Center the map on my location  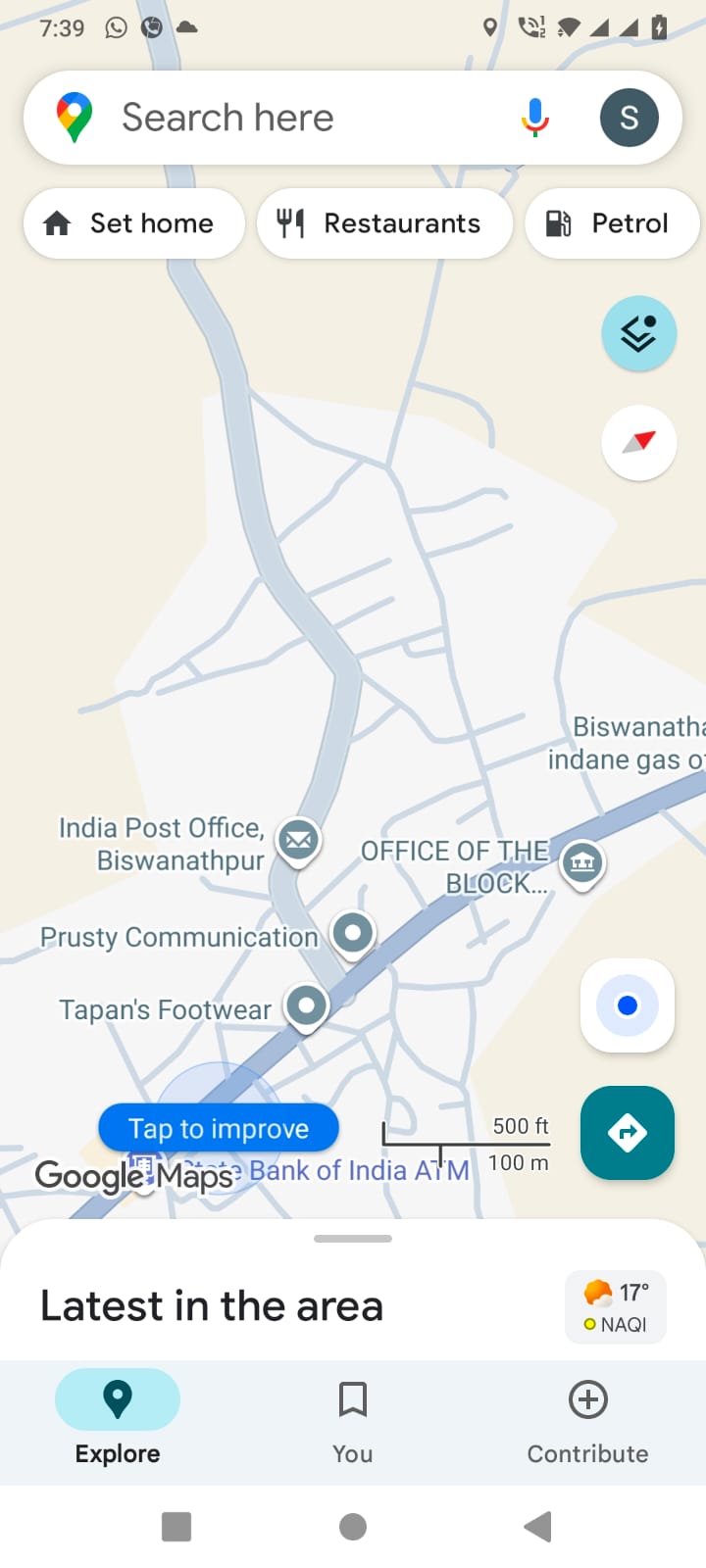click(x=628, y=1005)
